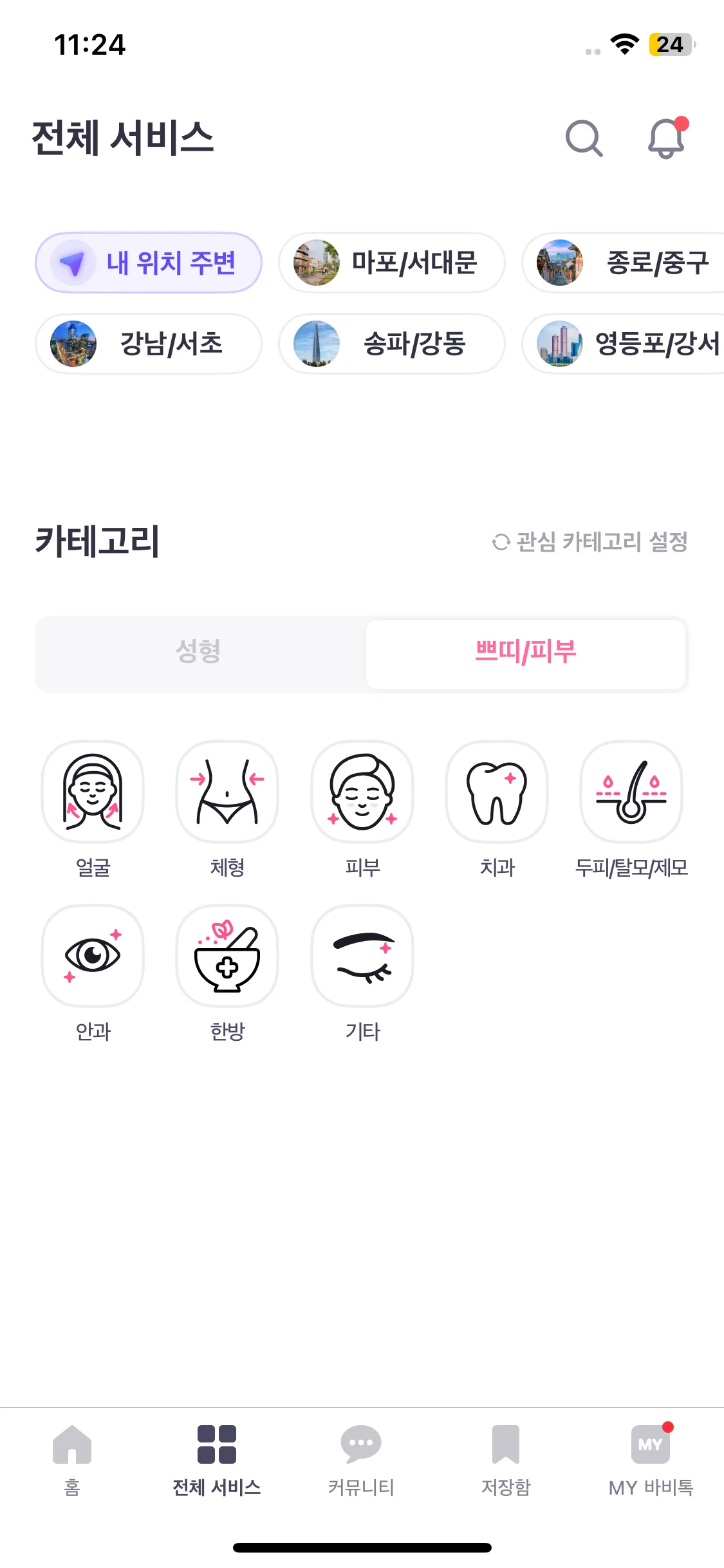
Task: Open the 안과 category
Action: tap(93, 956)
